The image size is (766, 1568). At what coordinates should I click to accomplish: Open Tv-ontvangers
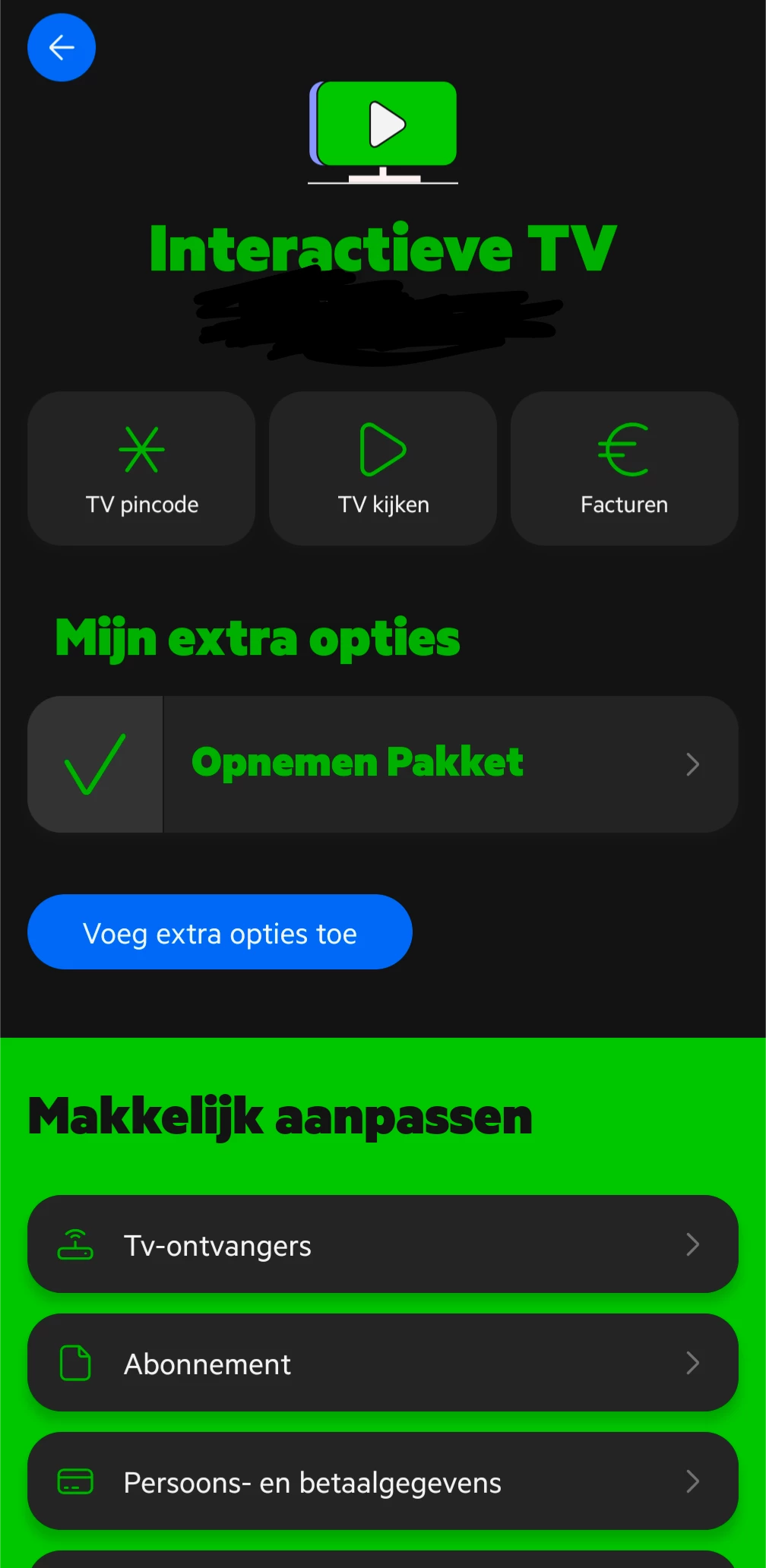383,1244
